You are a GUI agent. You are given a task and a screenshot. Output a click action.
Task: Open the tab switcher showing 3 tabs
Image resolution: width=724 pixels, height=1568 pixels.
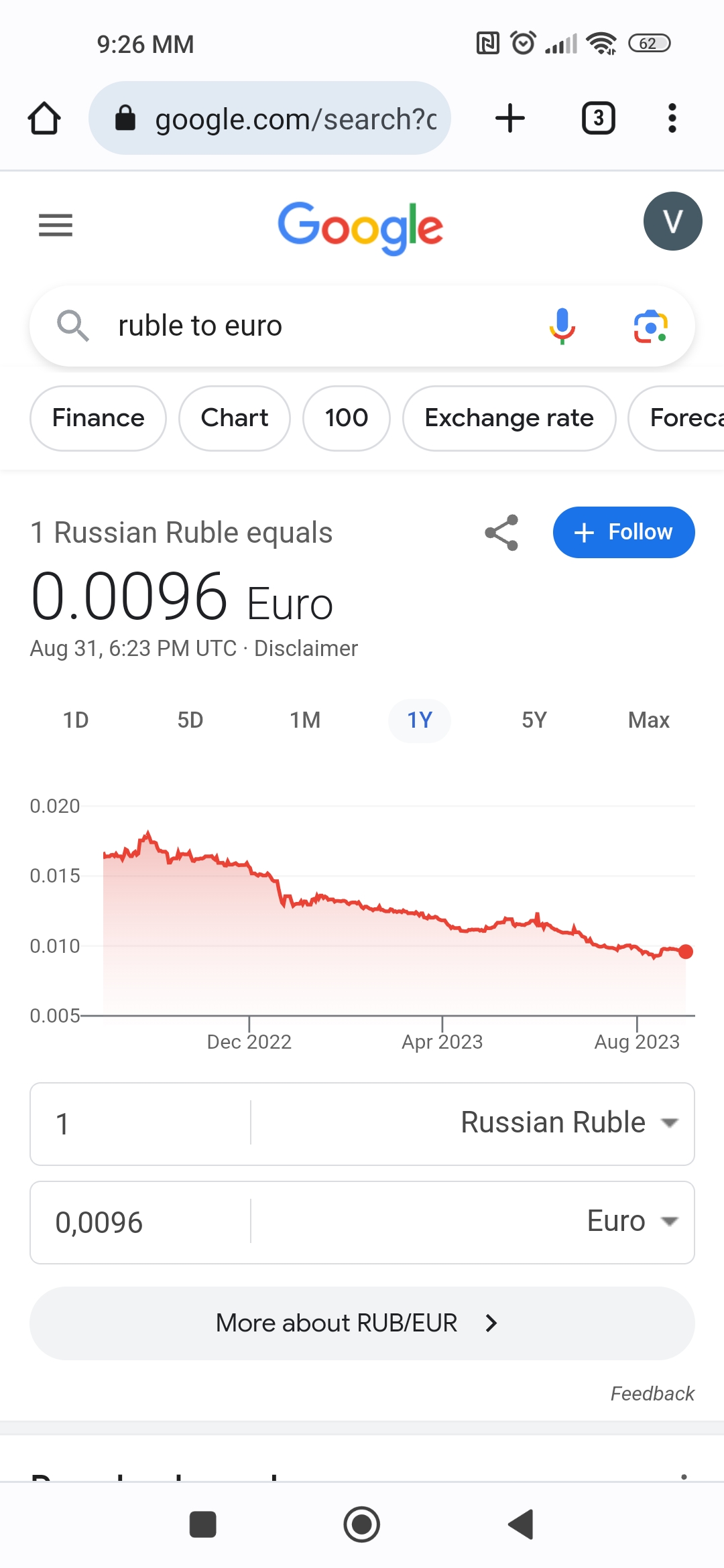[598, 119]
